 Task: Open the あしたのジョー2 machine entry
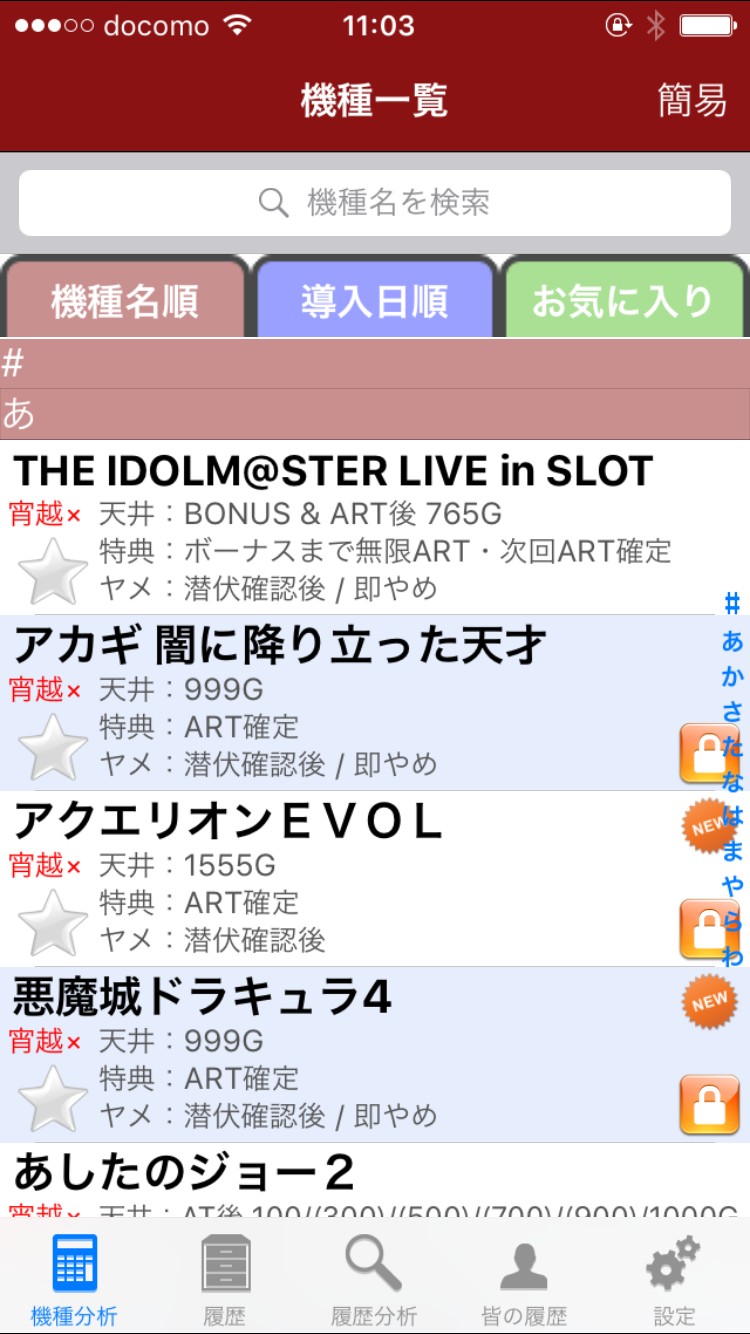coord(185,1173)
